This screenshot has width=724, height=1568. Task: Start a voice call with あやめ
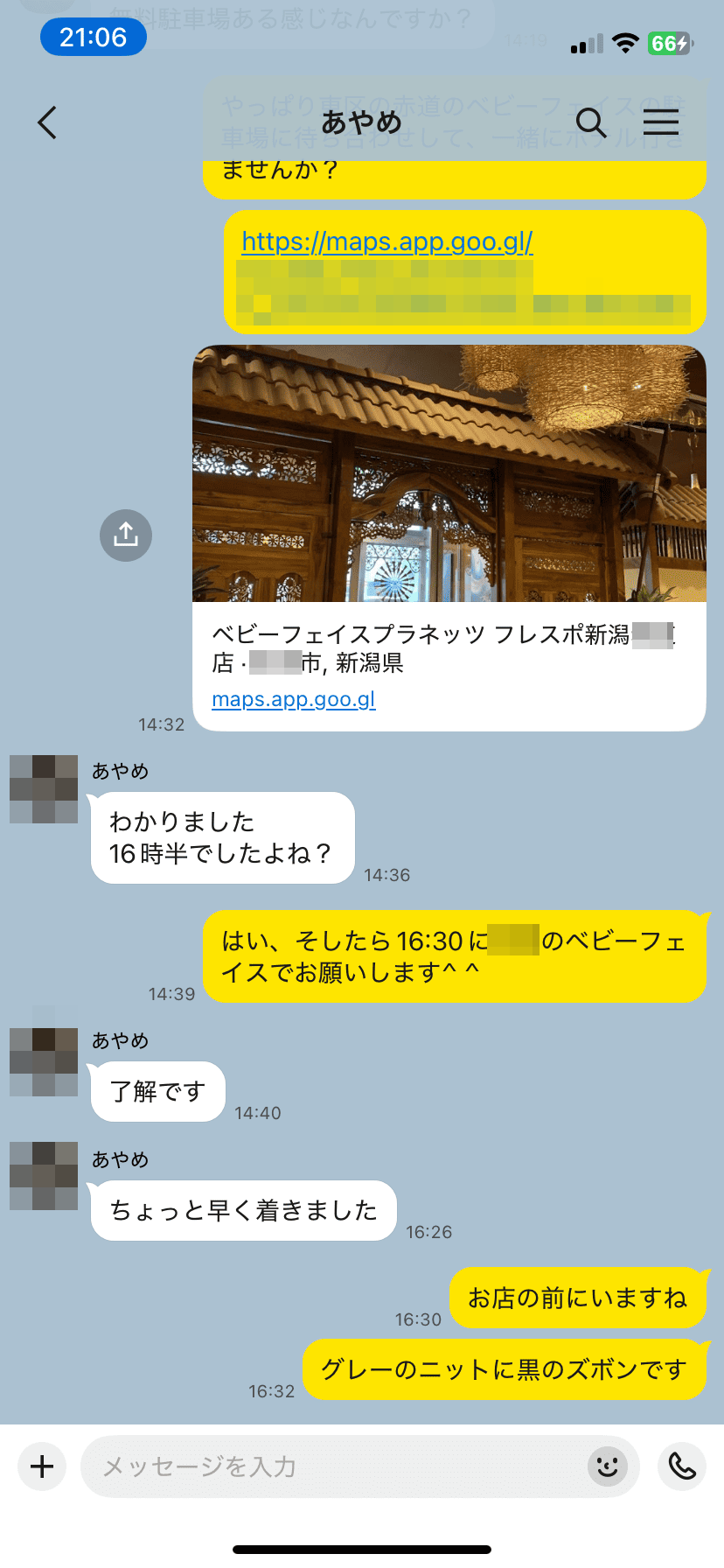(x=682, y=1466)
